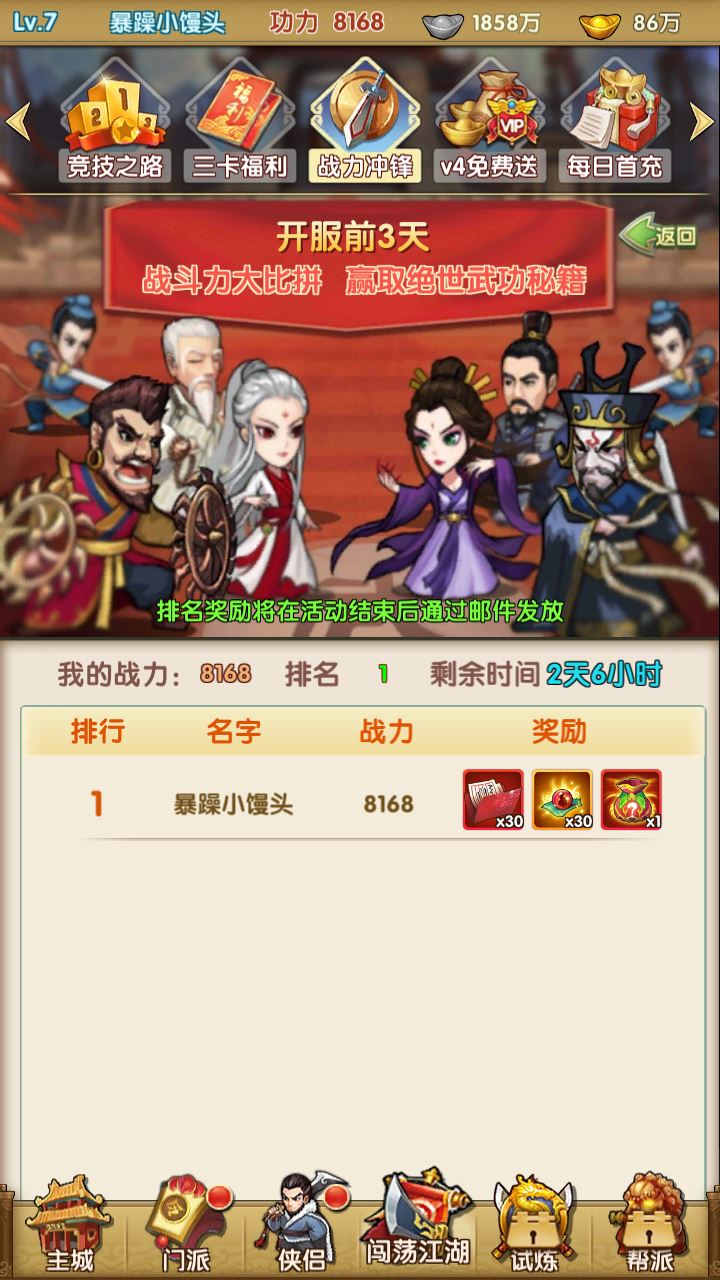View the x1 mystery bag reward
The height and width of the screenshot is (1280, 720).
(631, 799)
